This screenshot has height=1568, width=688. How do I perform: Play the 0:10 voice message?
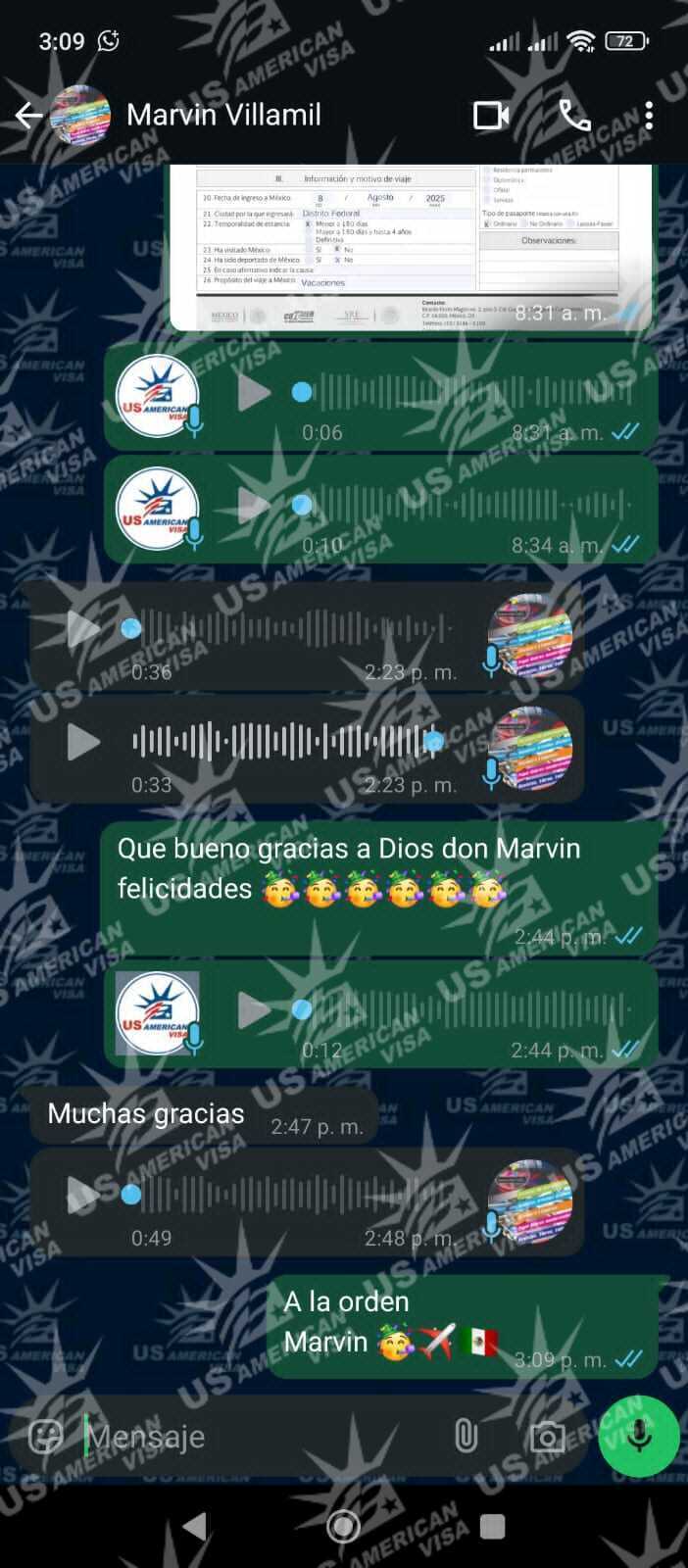254,506
